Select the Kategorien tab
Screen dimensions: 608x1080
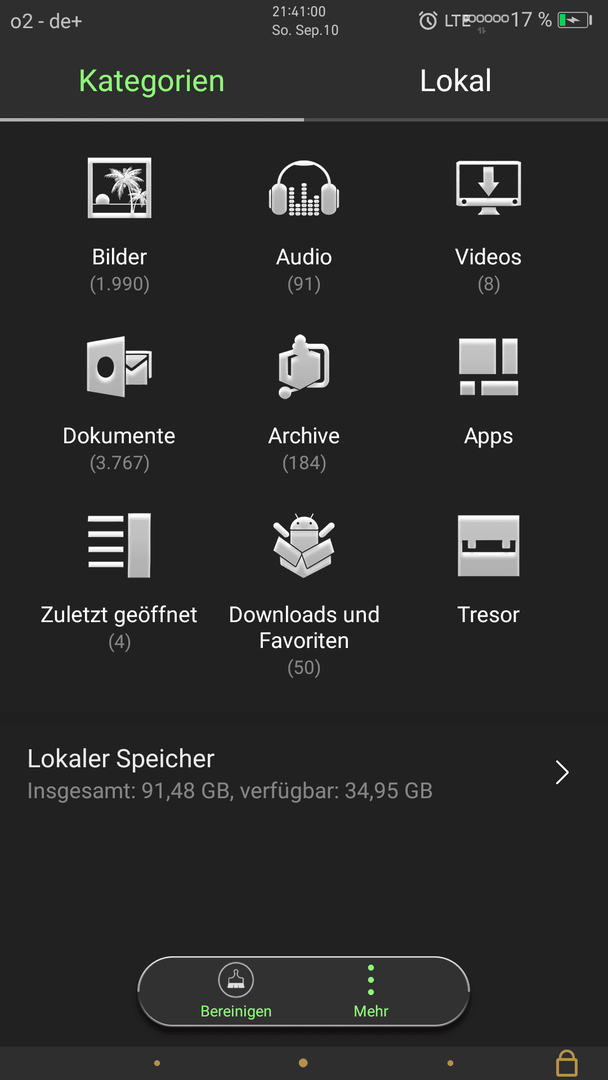tap(151, 81)
